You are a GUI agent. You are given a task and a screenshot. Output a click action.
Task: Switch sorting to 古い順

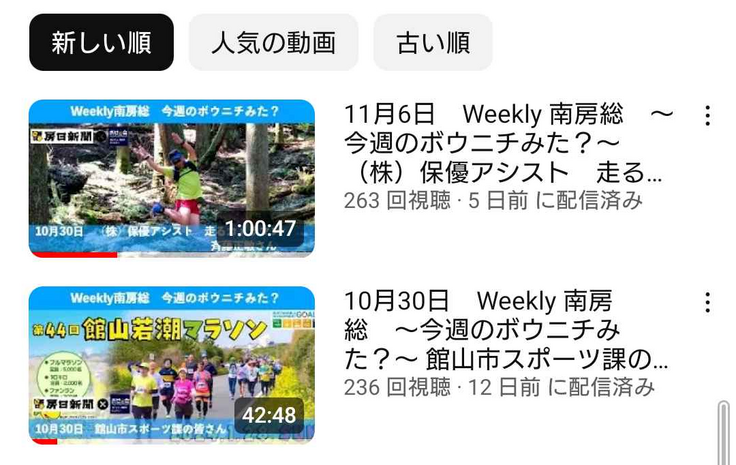pos(432,43)
